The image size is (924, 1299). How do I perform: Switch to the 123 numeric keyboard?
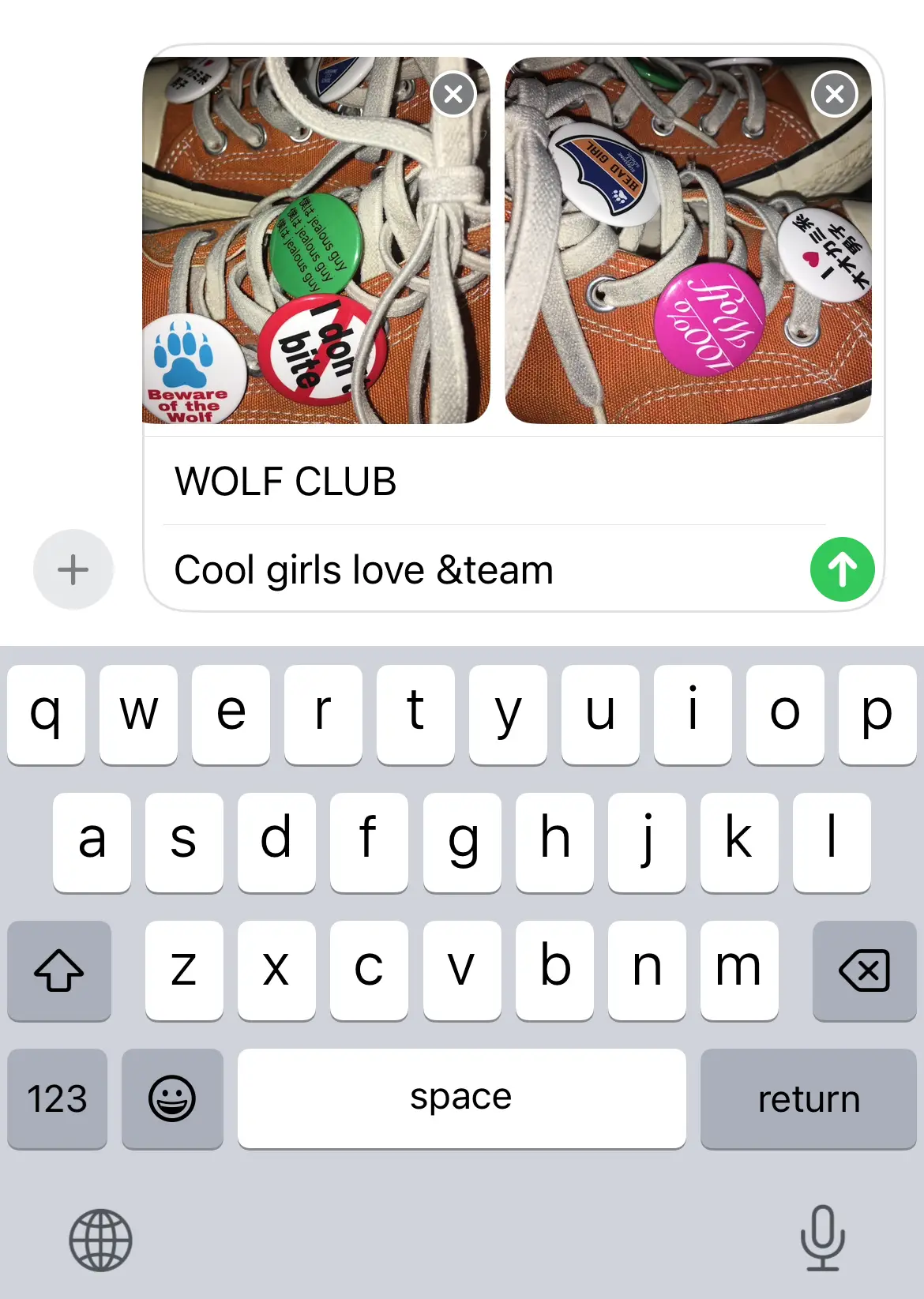coord(57,1098)
